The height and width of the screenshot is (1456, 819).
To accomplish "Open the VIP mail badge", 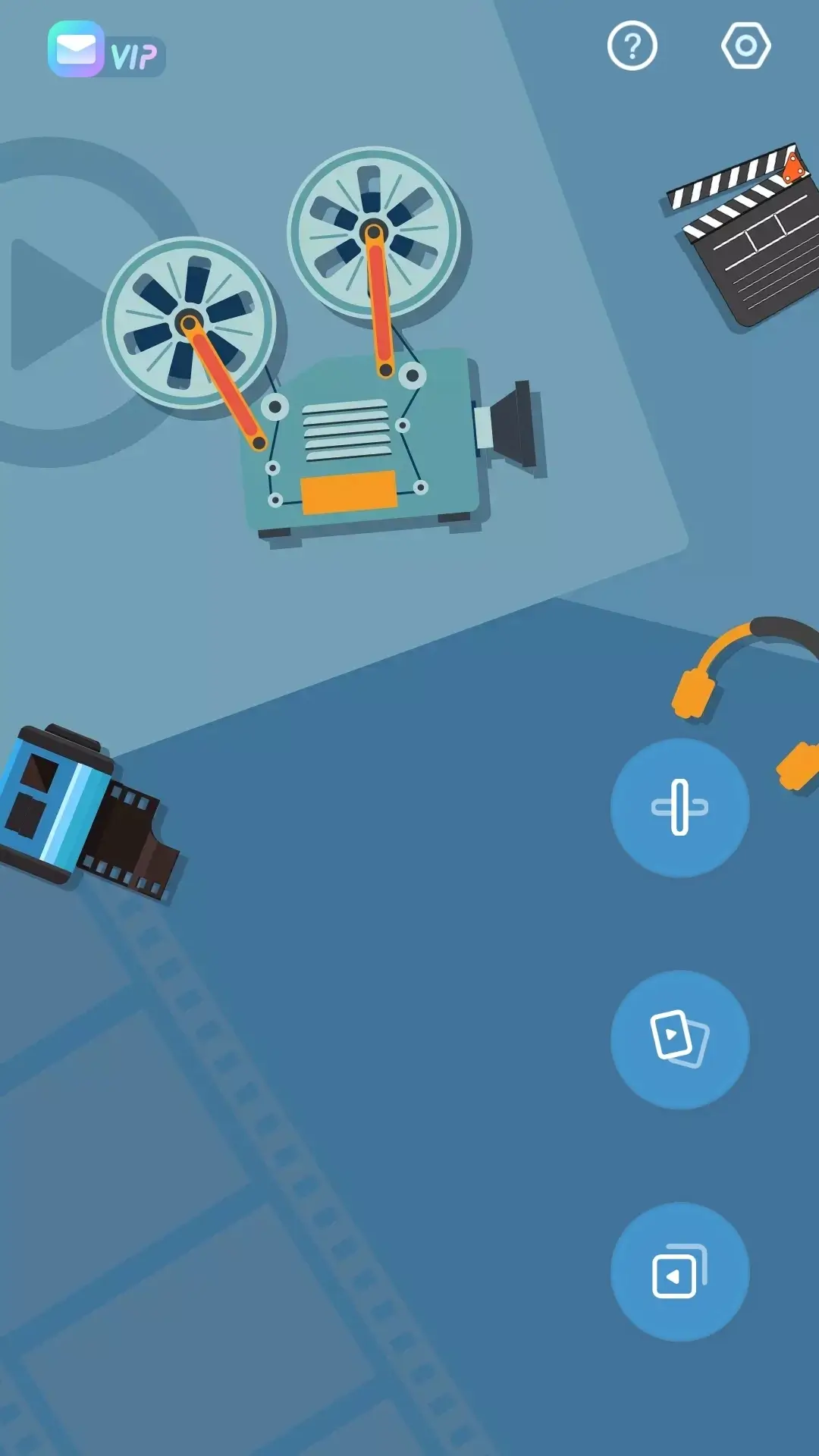I will (106, 50).
